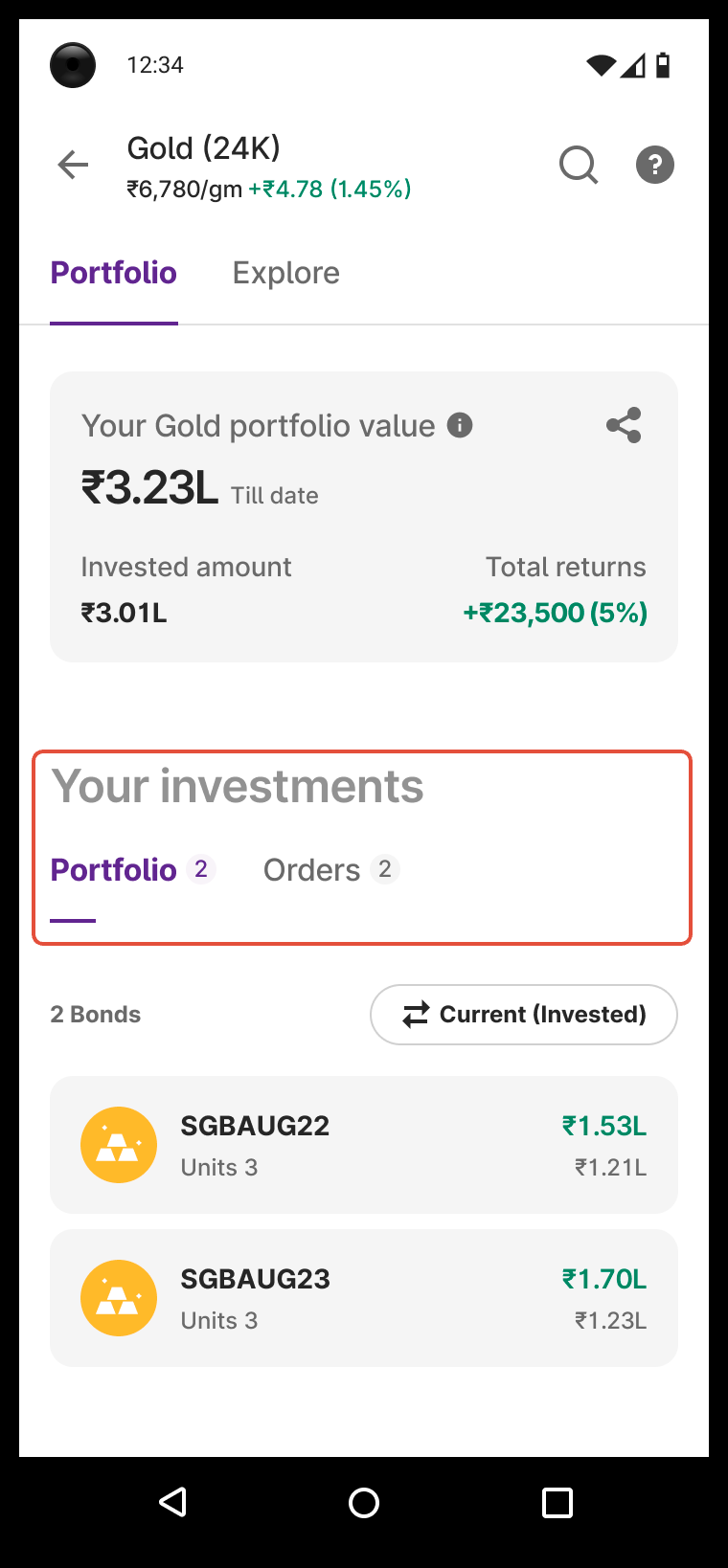Open the help question mark icon

[x=655, y=165]
